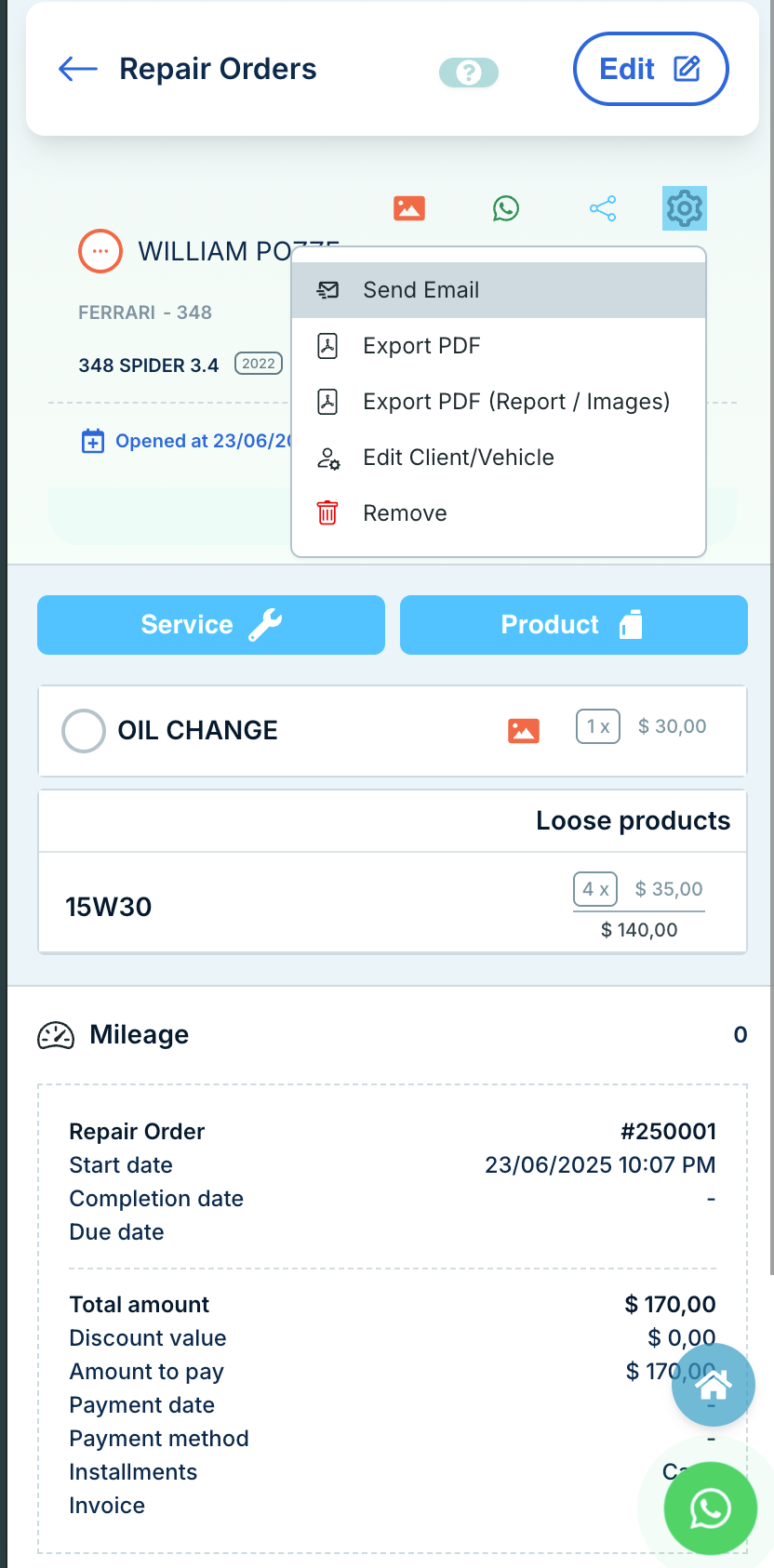
Task: Go back from Repair Orders
Action: (x=78, y=69)
